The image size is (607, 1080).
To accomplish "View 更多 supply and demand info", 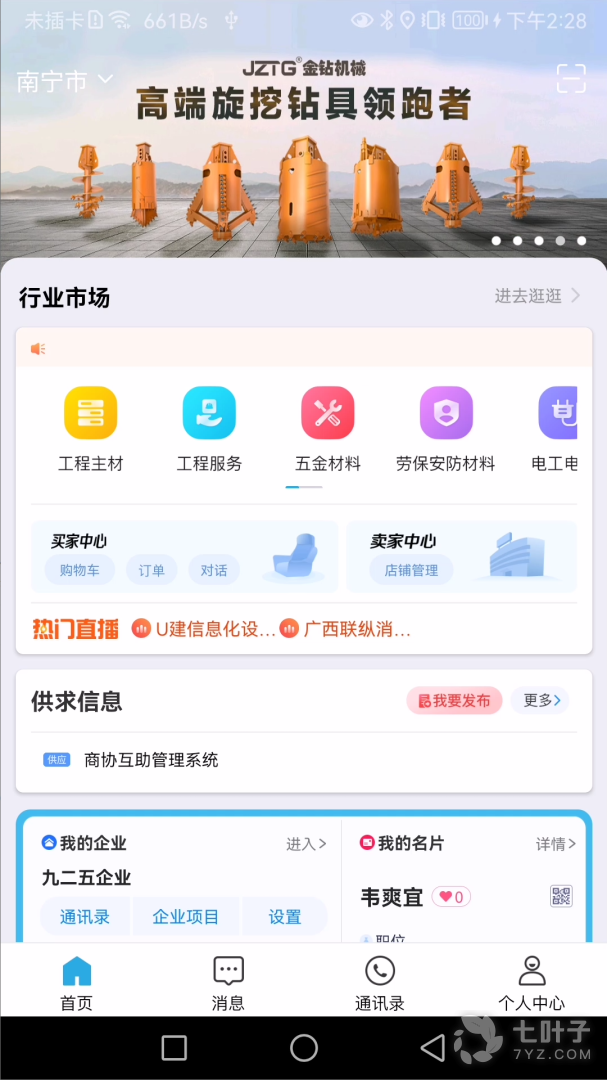I will tap(540, 700).
